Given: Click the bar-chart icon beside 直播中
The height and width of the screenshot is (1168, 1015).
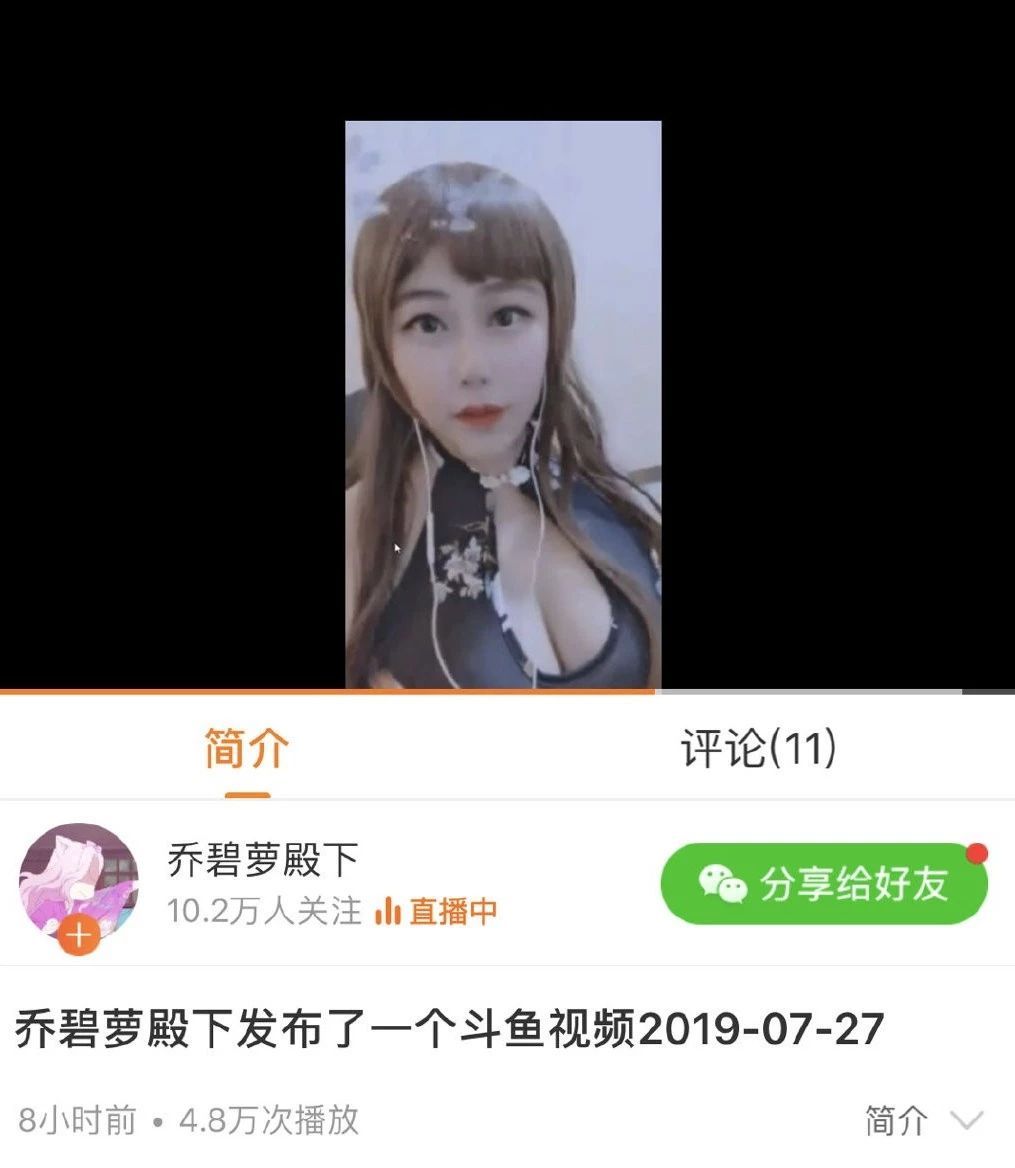Looking at the screenshot, I should [385, 908].
